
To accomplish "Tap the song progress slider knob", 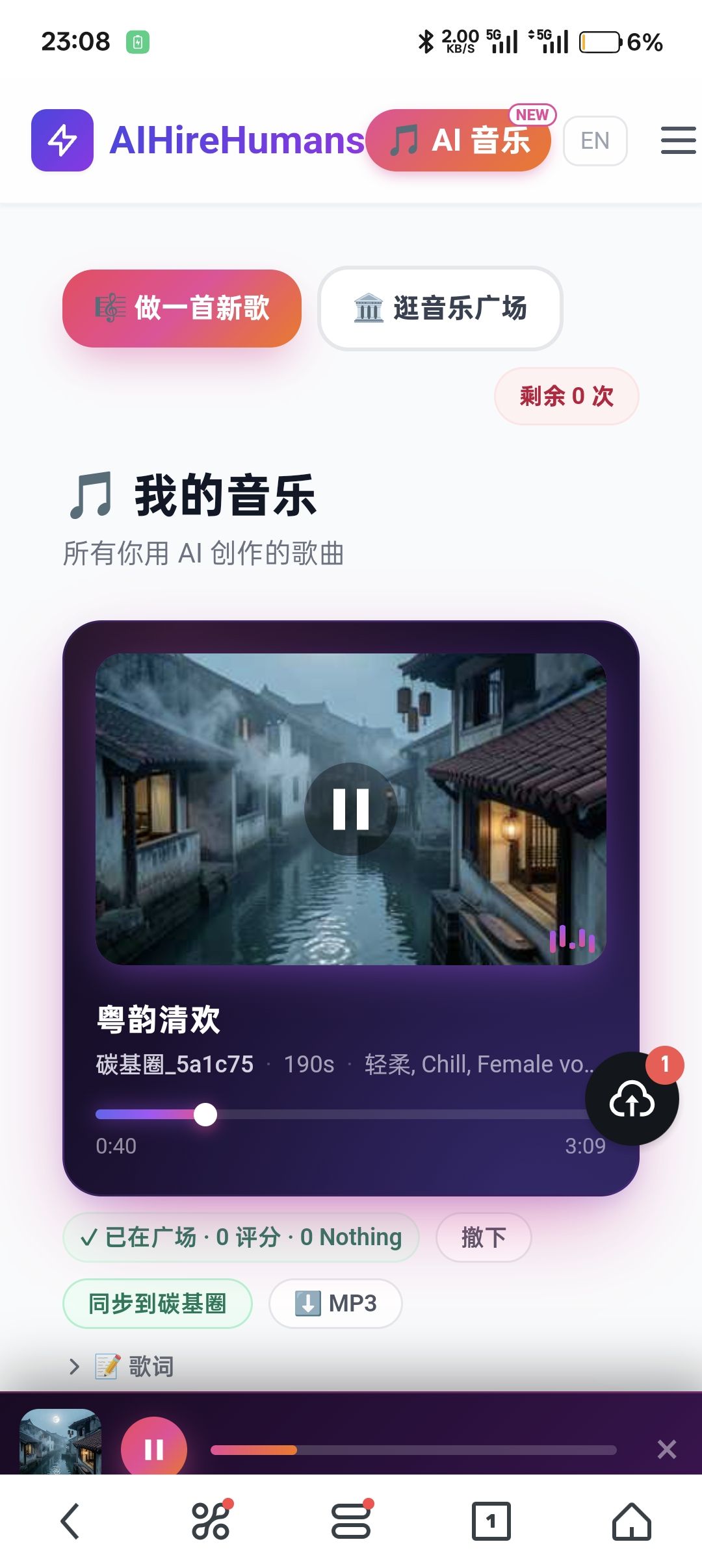I will (205, 1115).
